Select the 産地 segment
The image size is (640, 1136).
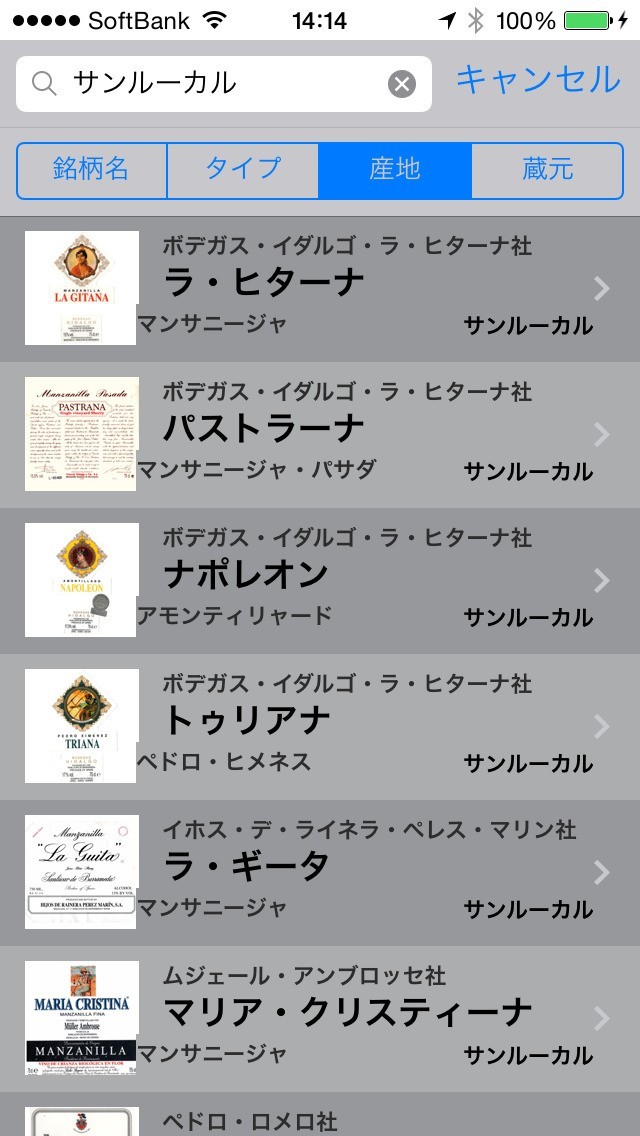[x=395, y=170]
